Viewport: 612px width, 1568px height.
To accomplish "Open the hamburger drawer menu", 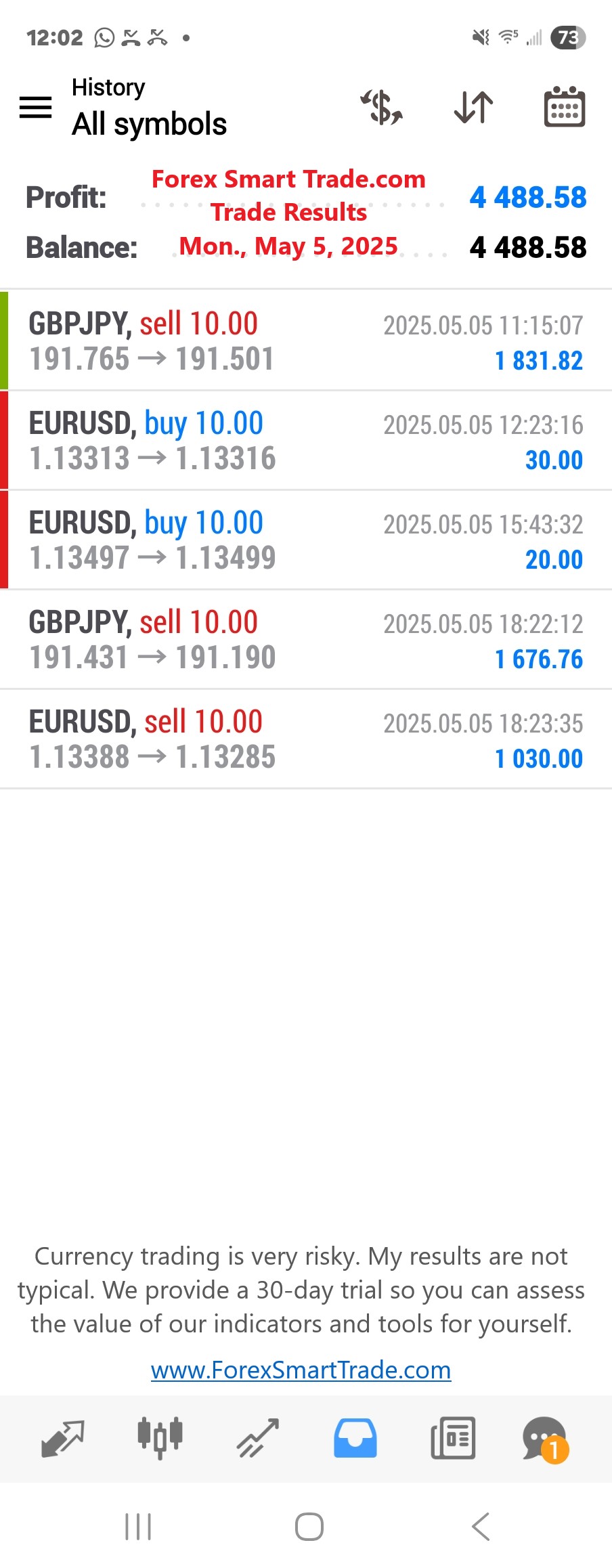I will click(x=35, y=107).
